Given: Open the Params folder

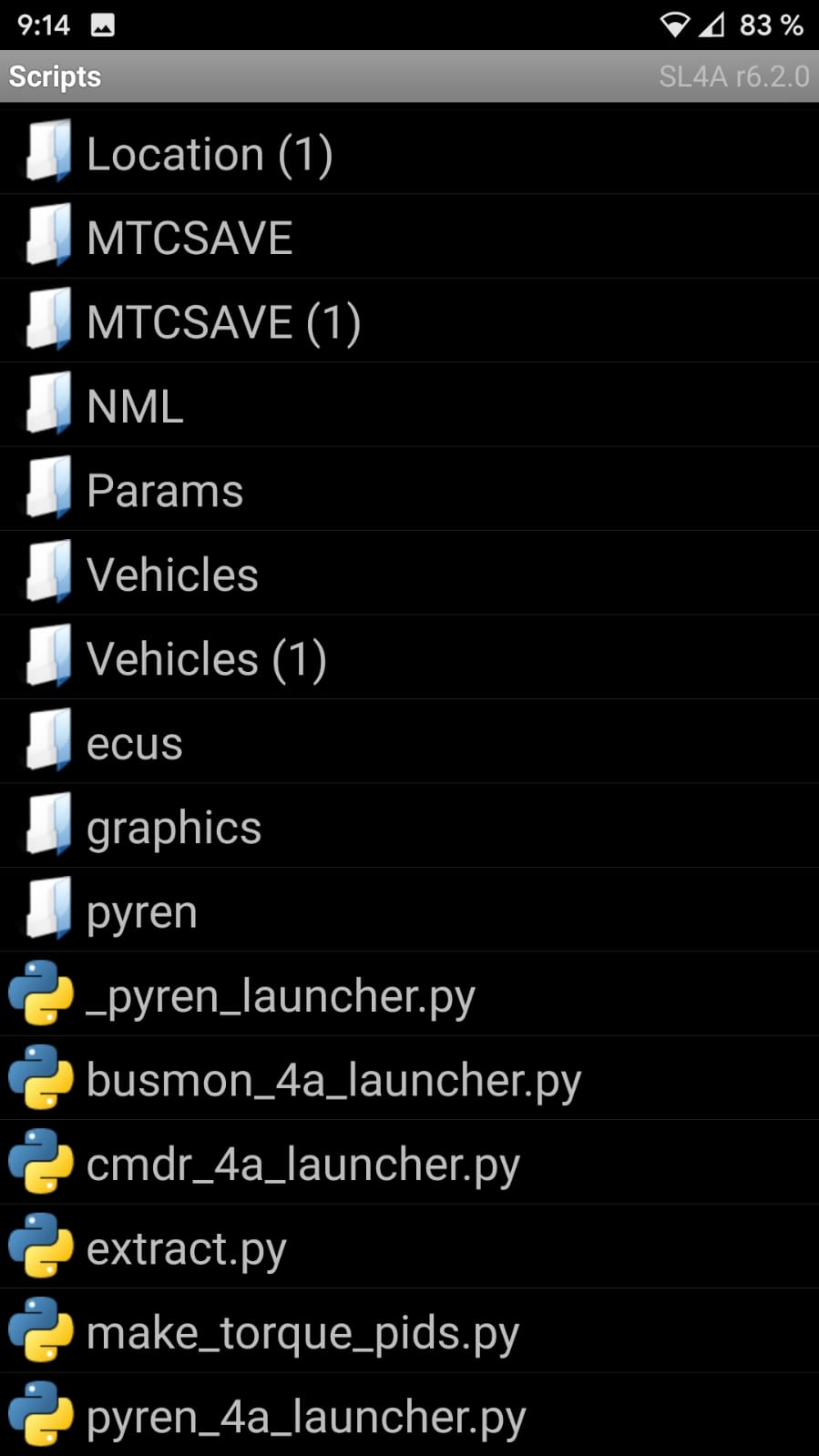Looking at the screenshot, I should pyautogui.click(x=409, y=489).
